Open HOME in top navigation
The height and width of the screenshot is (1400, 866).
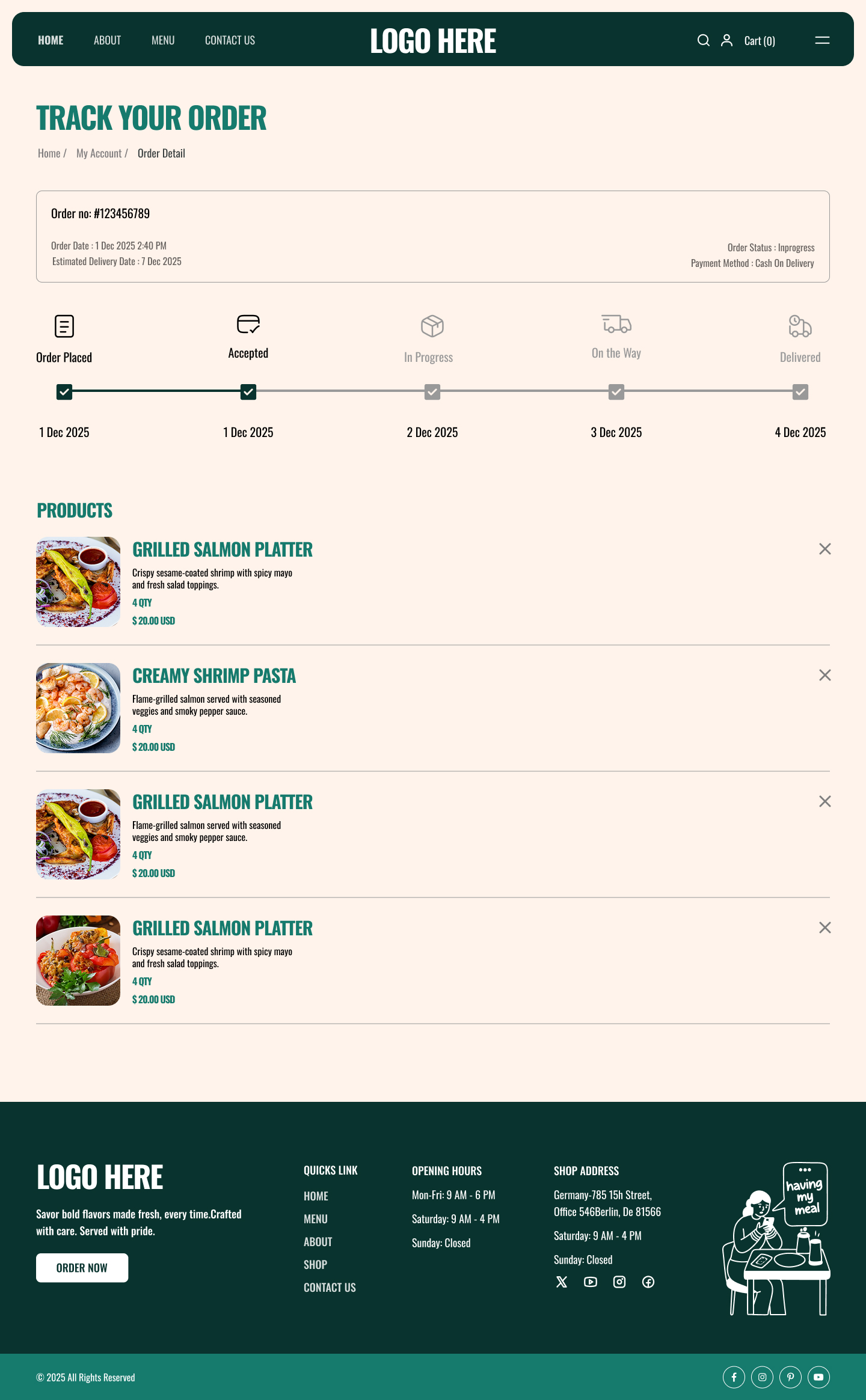point(51,40)
